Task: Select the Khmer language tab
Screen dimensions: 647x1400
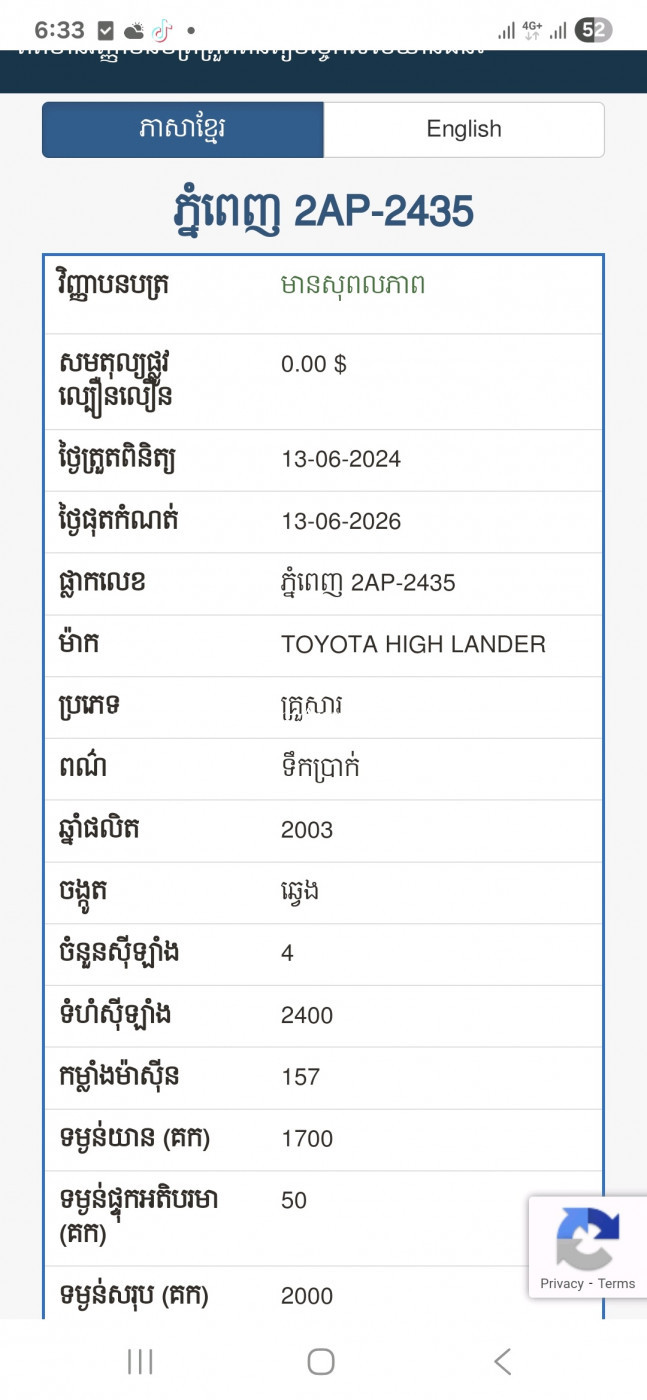Action: point(182,129)
